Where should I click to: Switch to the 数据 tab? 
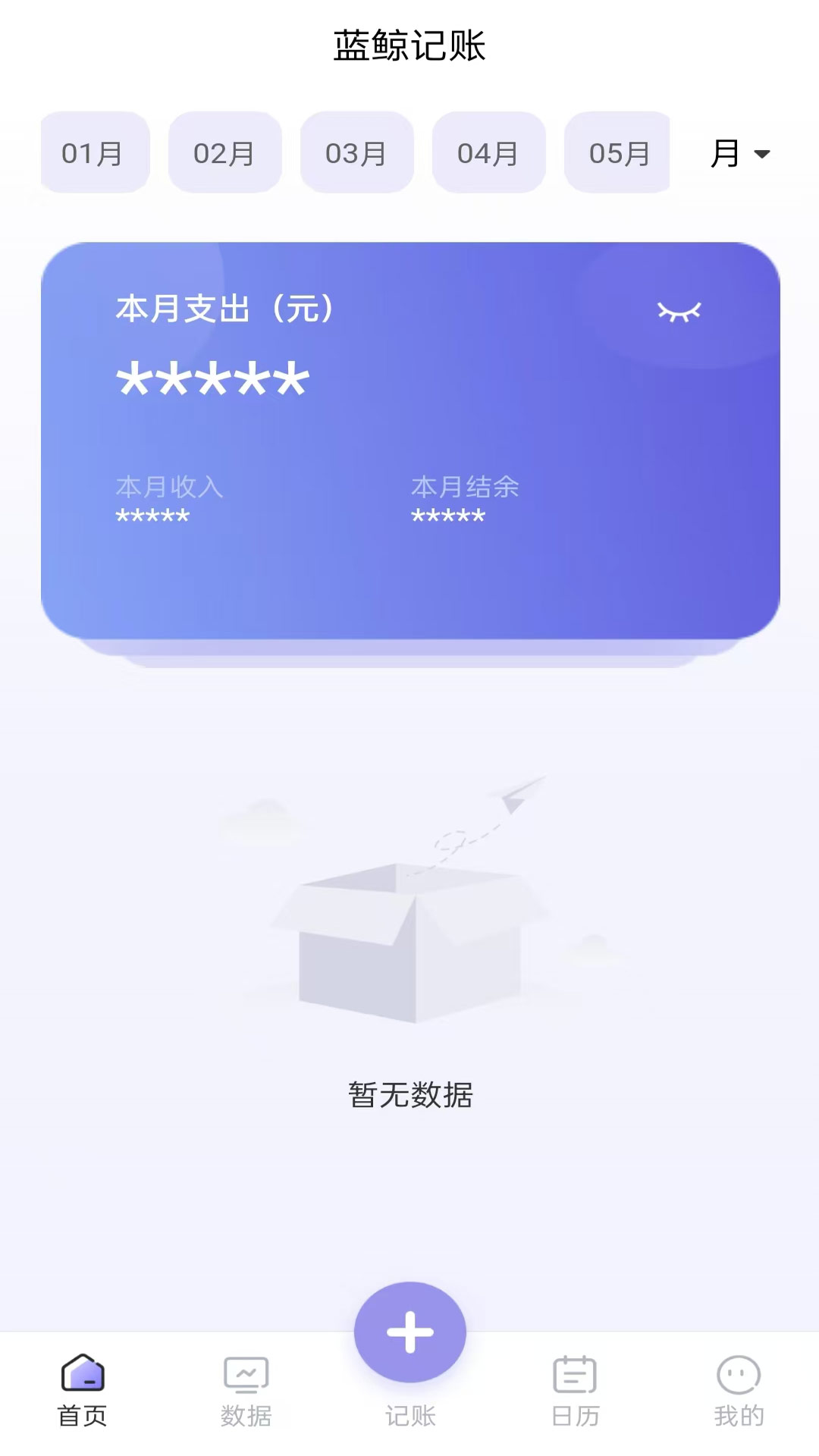pos(246,1391)
